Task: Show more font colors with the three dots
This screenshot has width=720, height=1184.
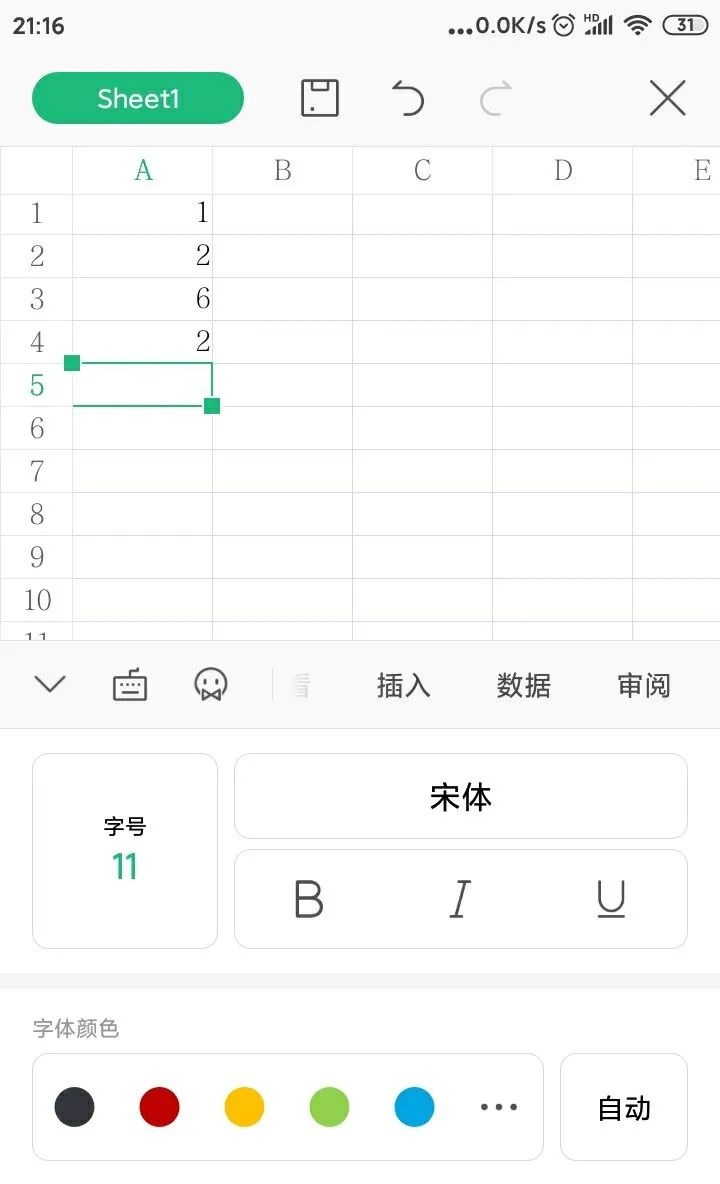Action: pyautogui.click(x=499, y=1107)
